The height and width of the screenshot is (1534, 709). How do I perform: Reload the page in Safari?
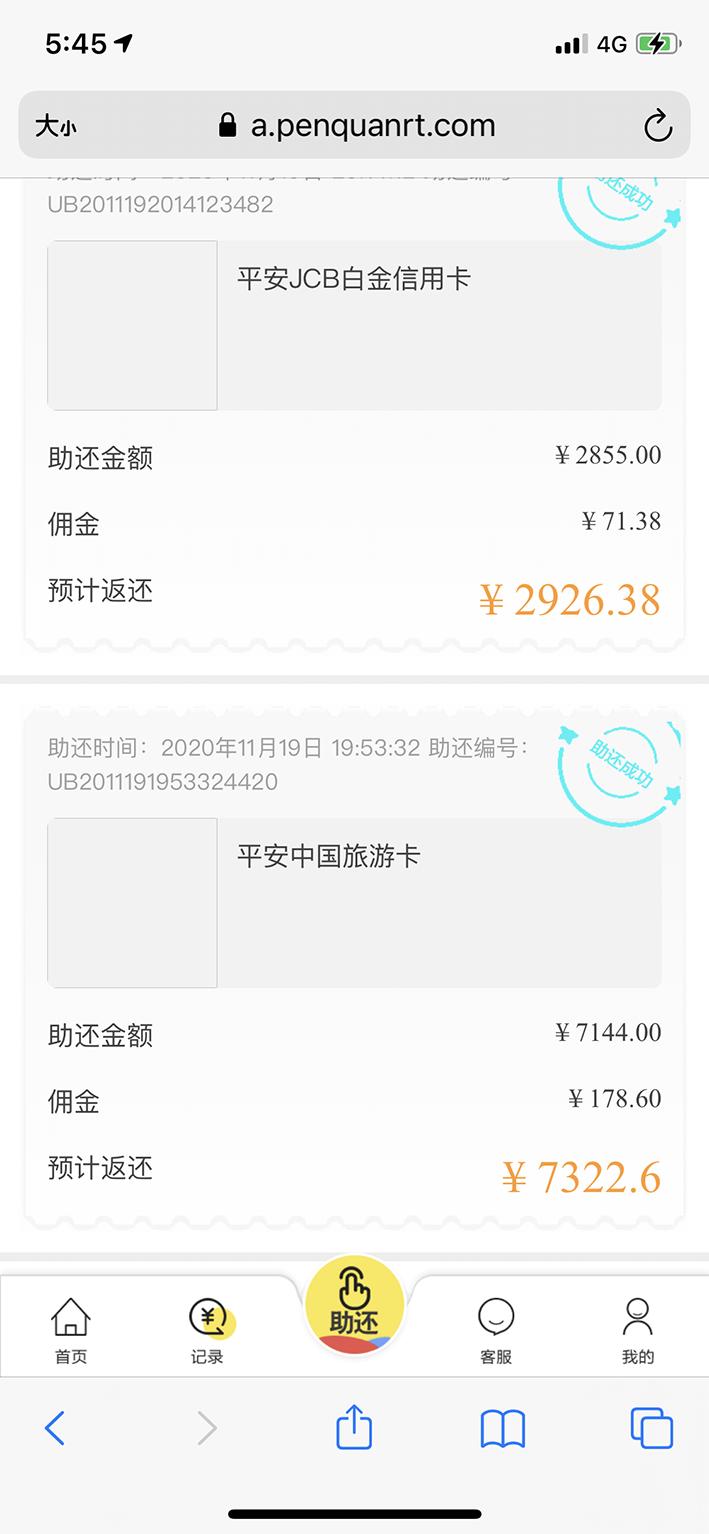tap(657, 126)
